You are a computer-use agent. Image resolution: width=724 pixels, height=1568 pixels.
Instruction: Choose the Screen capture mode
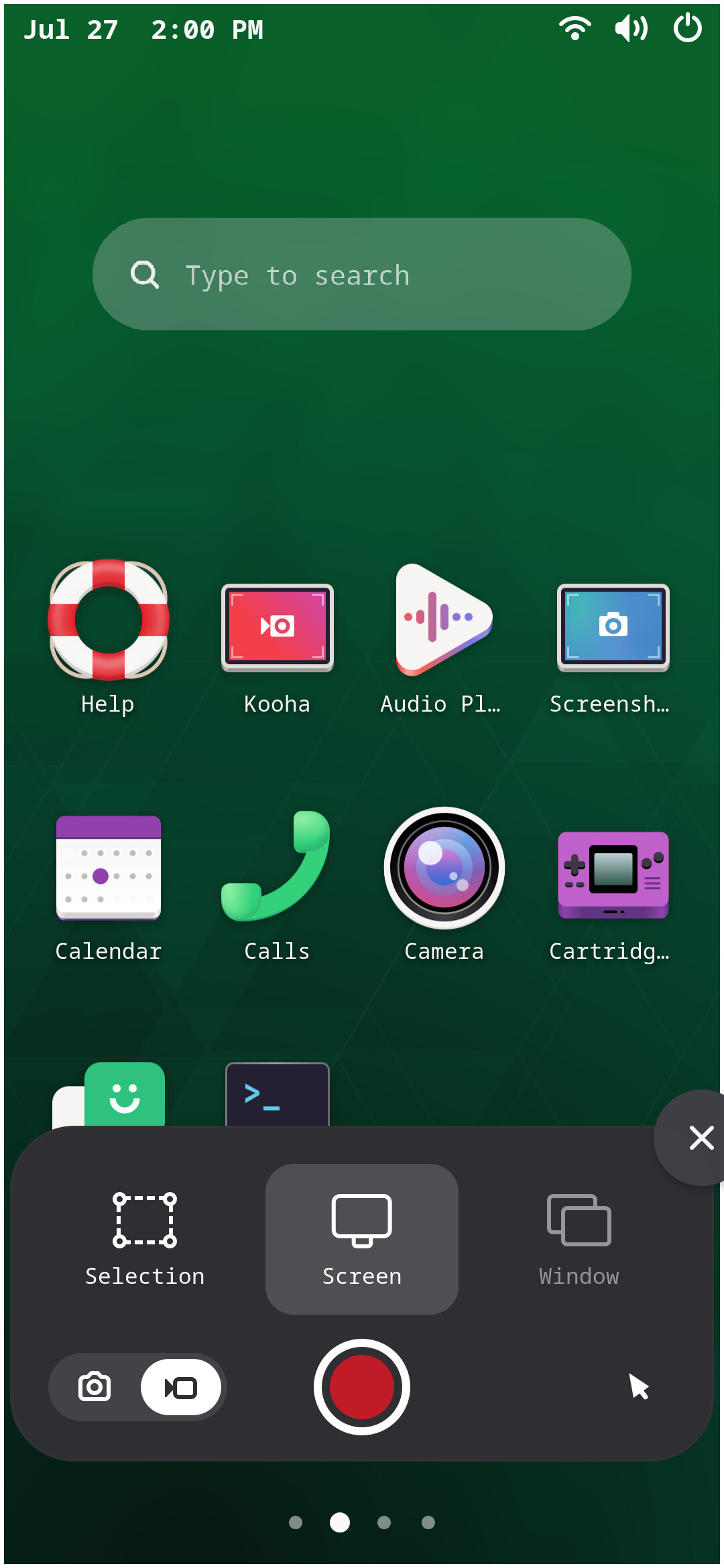pyautogui.click(x=362, y=1239)
